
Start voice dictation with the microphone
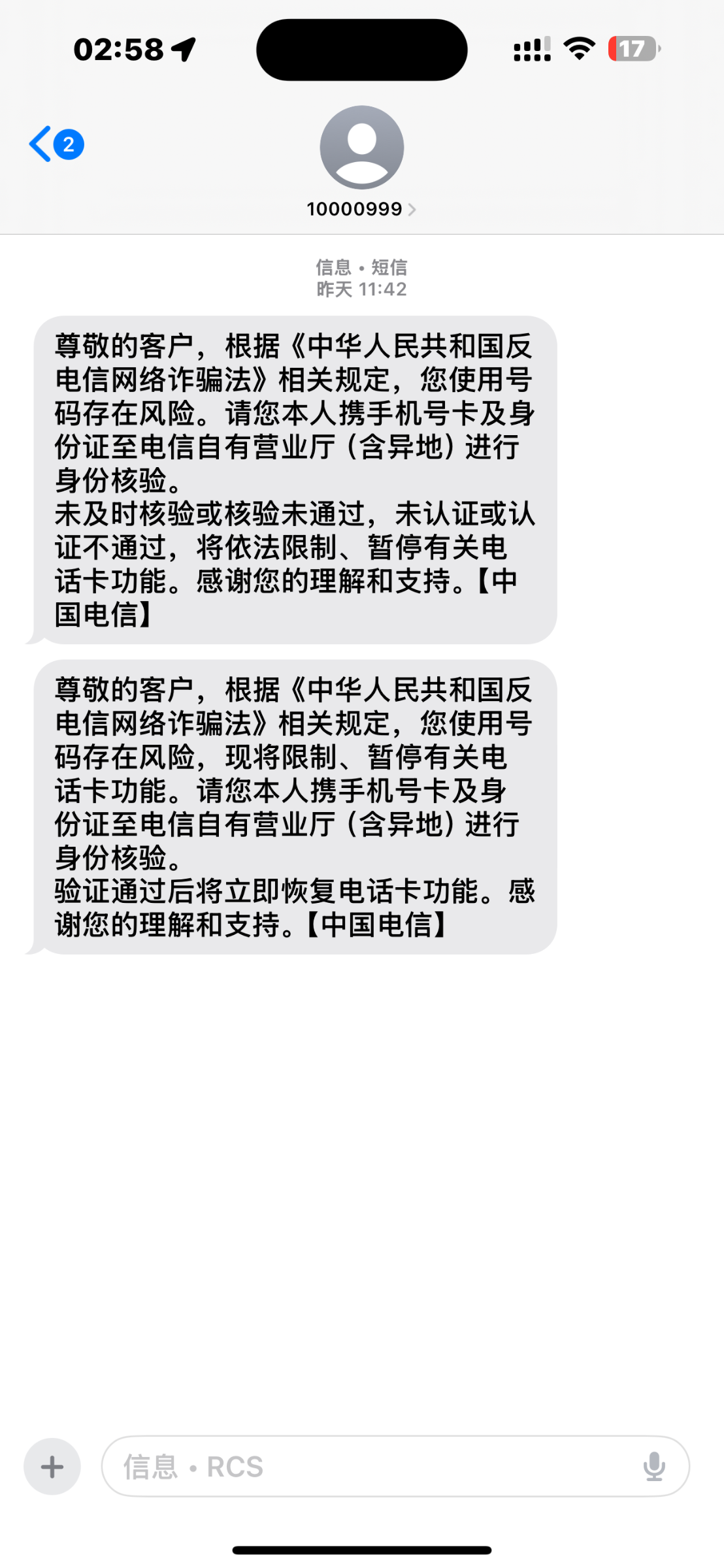[653, 1467]
